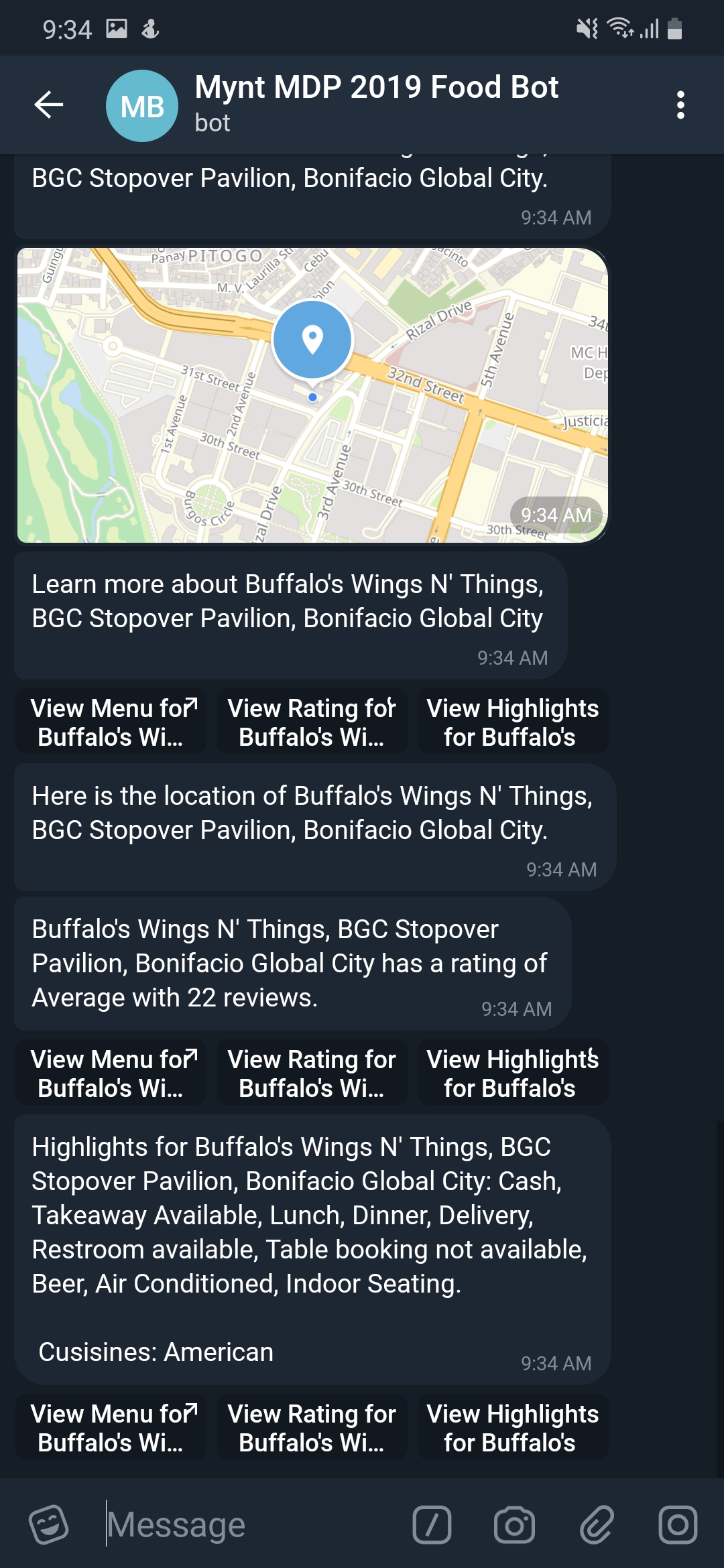Record a video message
The image size is (724, 1568).
point(678,1525)
